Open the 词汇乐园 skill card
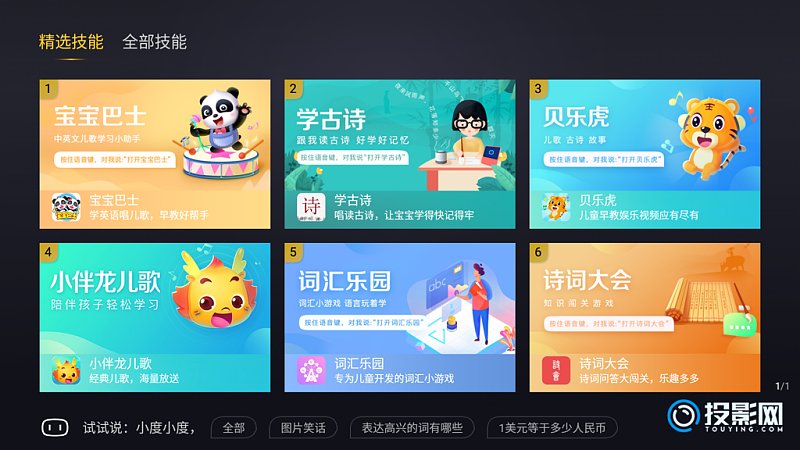Viewport: 800px width, 450px height. (x=400, y=317)
